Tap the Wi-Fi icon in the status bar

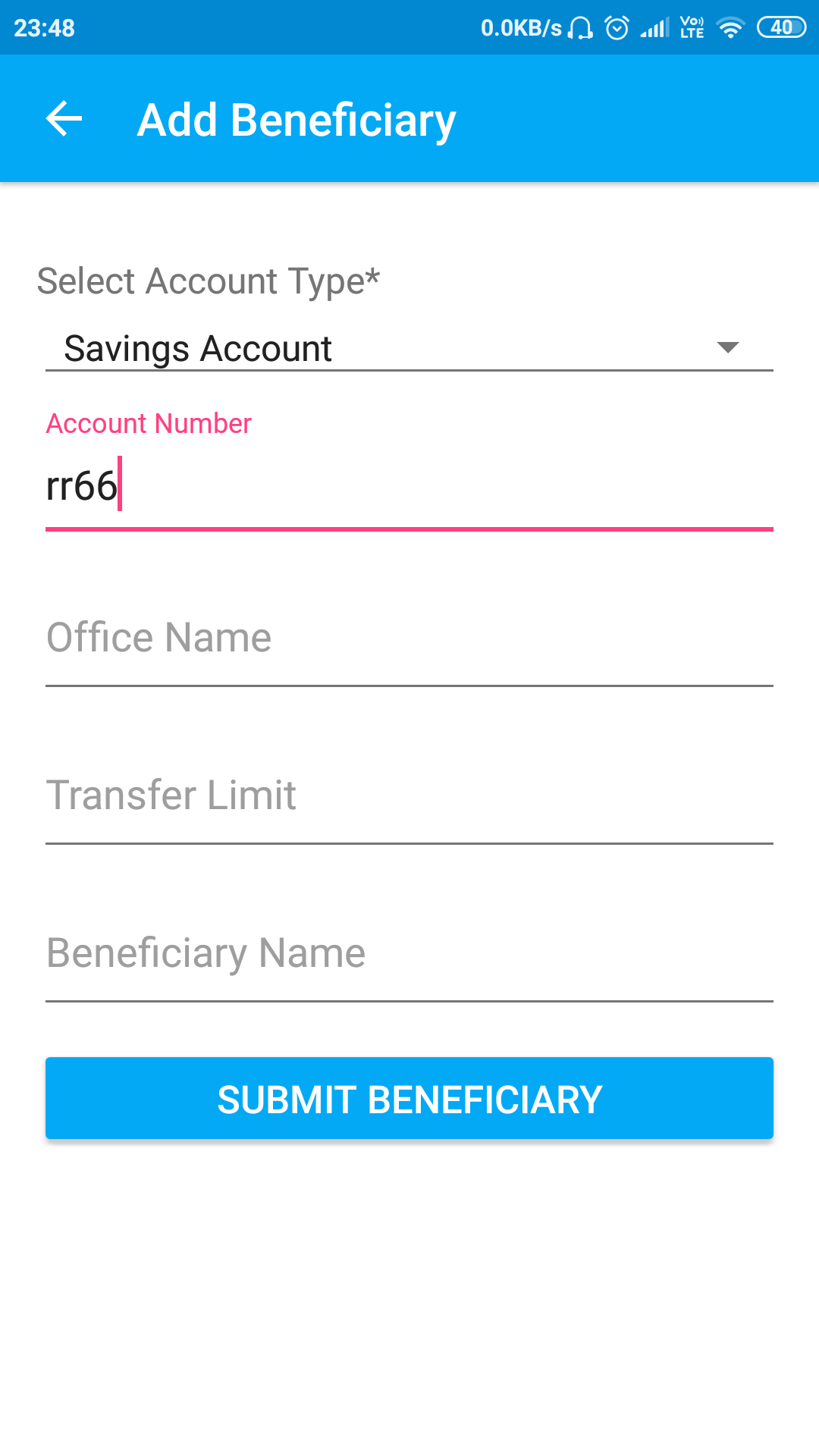pos(730,27)
